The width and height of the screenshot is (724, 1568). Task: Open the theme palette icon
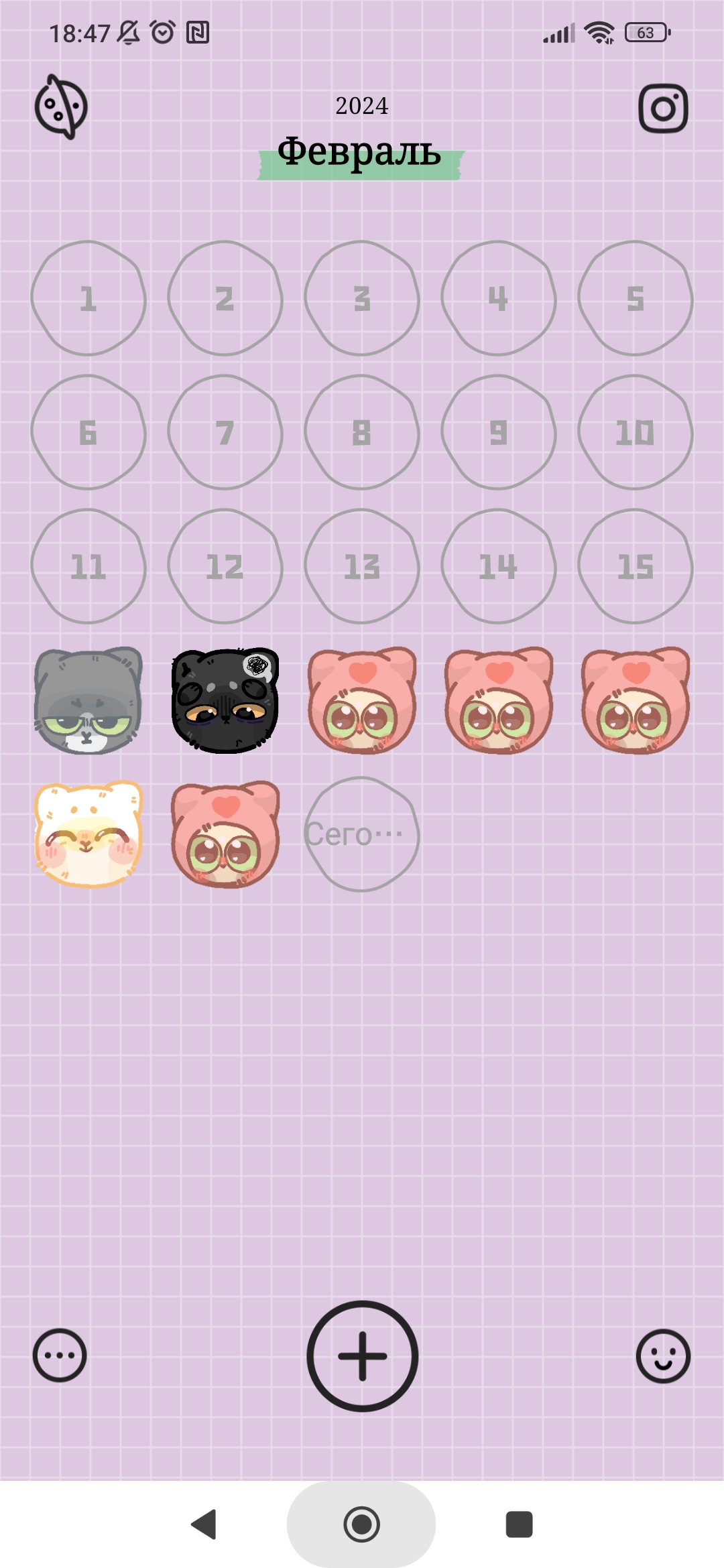61,107
